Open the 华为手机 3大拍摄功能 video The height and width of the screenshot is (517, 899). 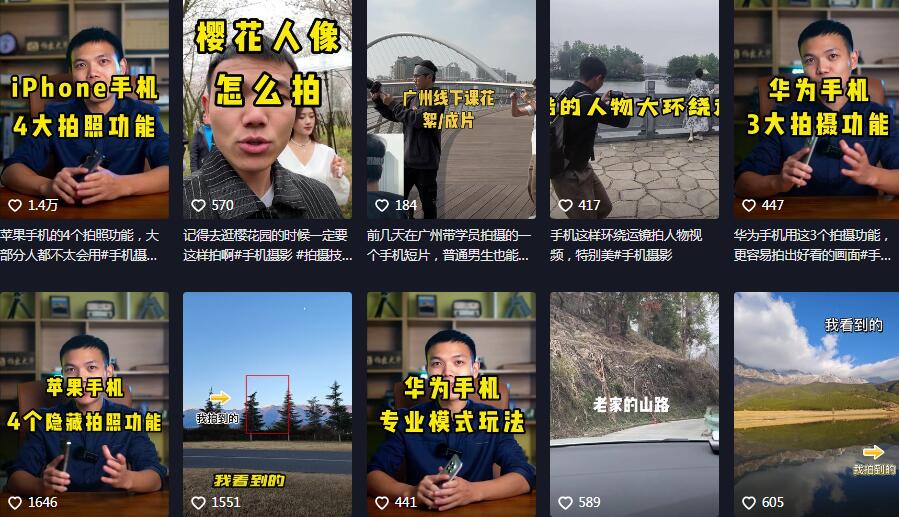tap(816, 108)
